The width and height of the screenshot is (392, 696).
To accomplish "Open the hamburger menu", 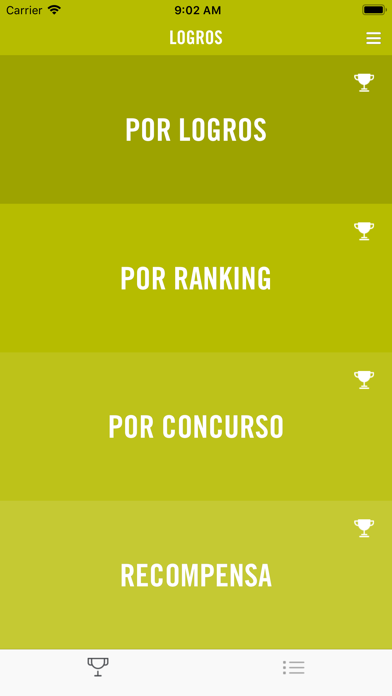I will point(373,38).
